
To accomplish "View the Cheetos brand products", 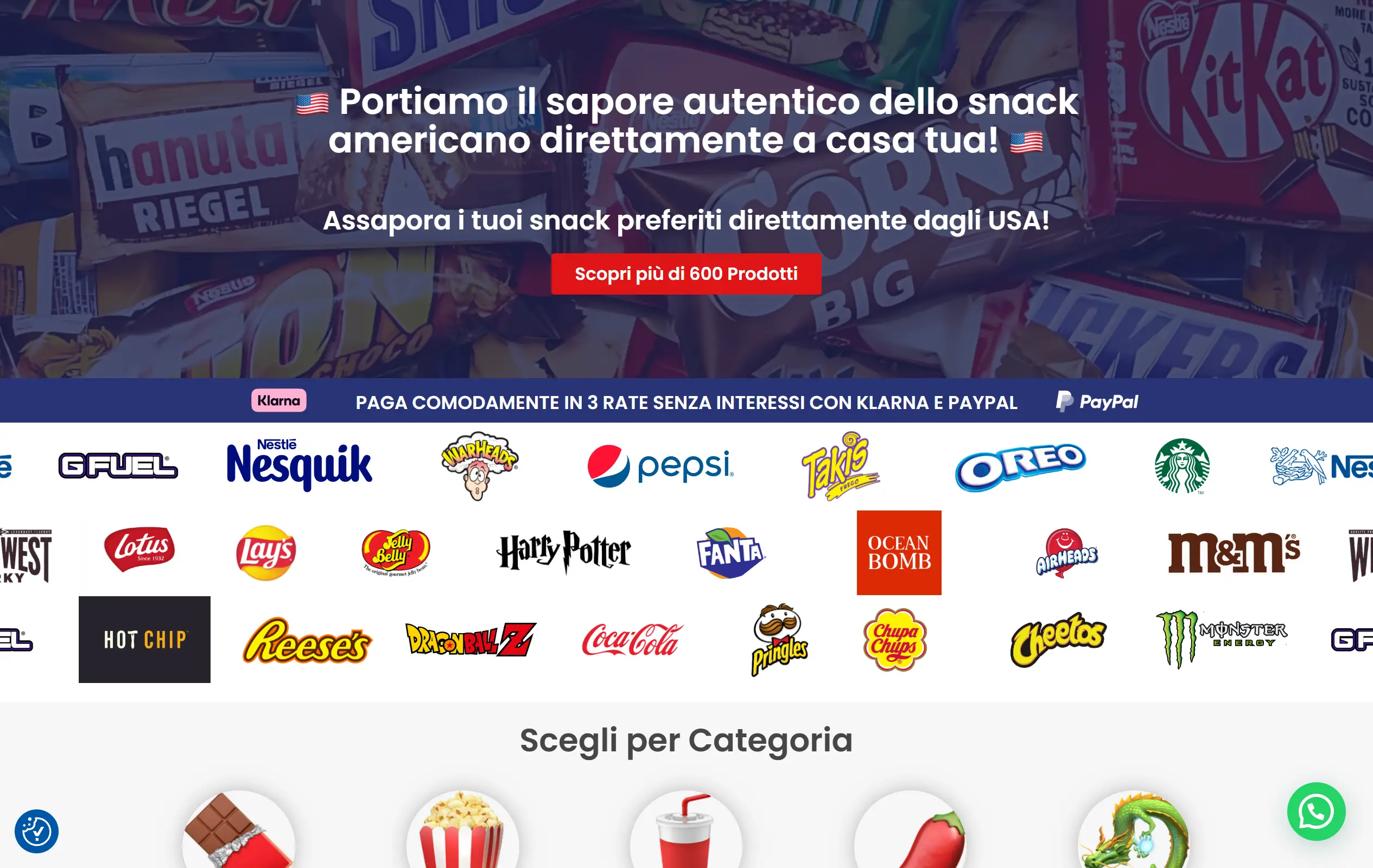I will click(1058, 640).
